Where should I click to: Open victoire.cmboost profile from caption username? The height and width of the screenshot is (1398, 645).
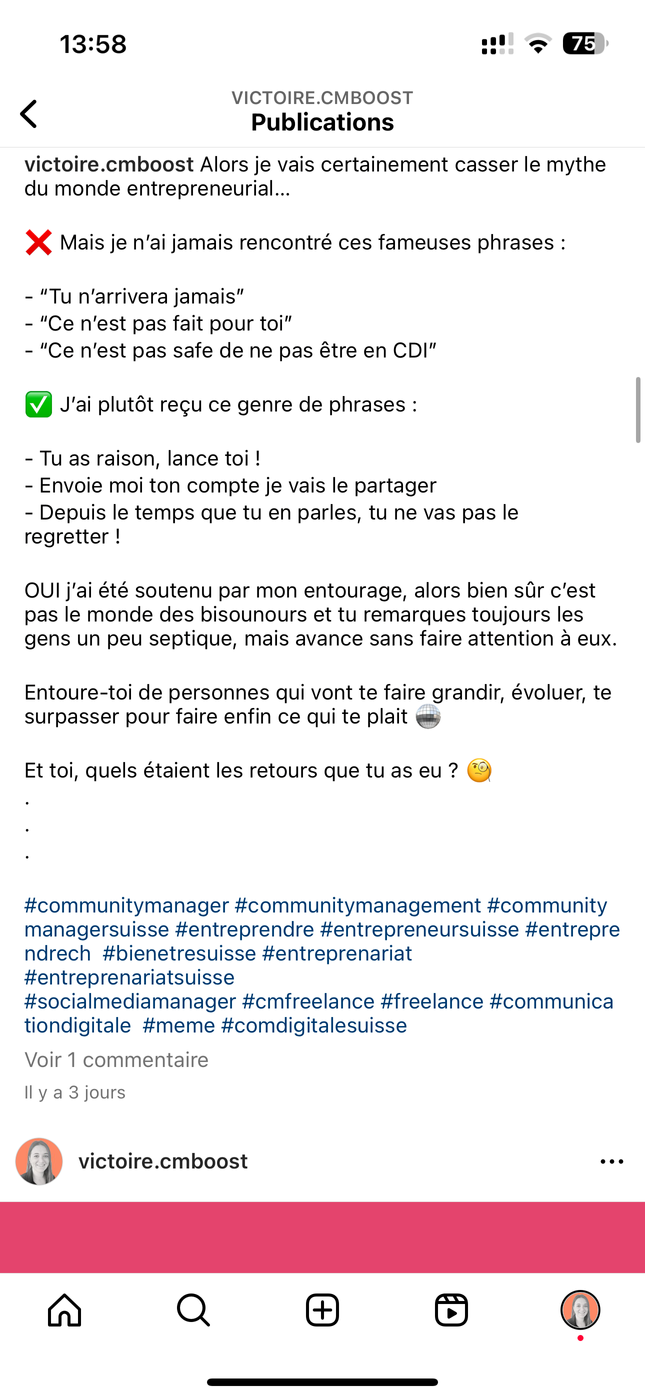(109, 165)
